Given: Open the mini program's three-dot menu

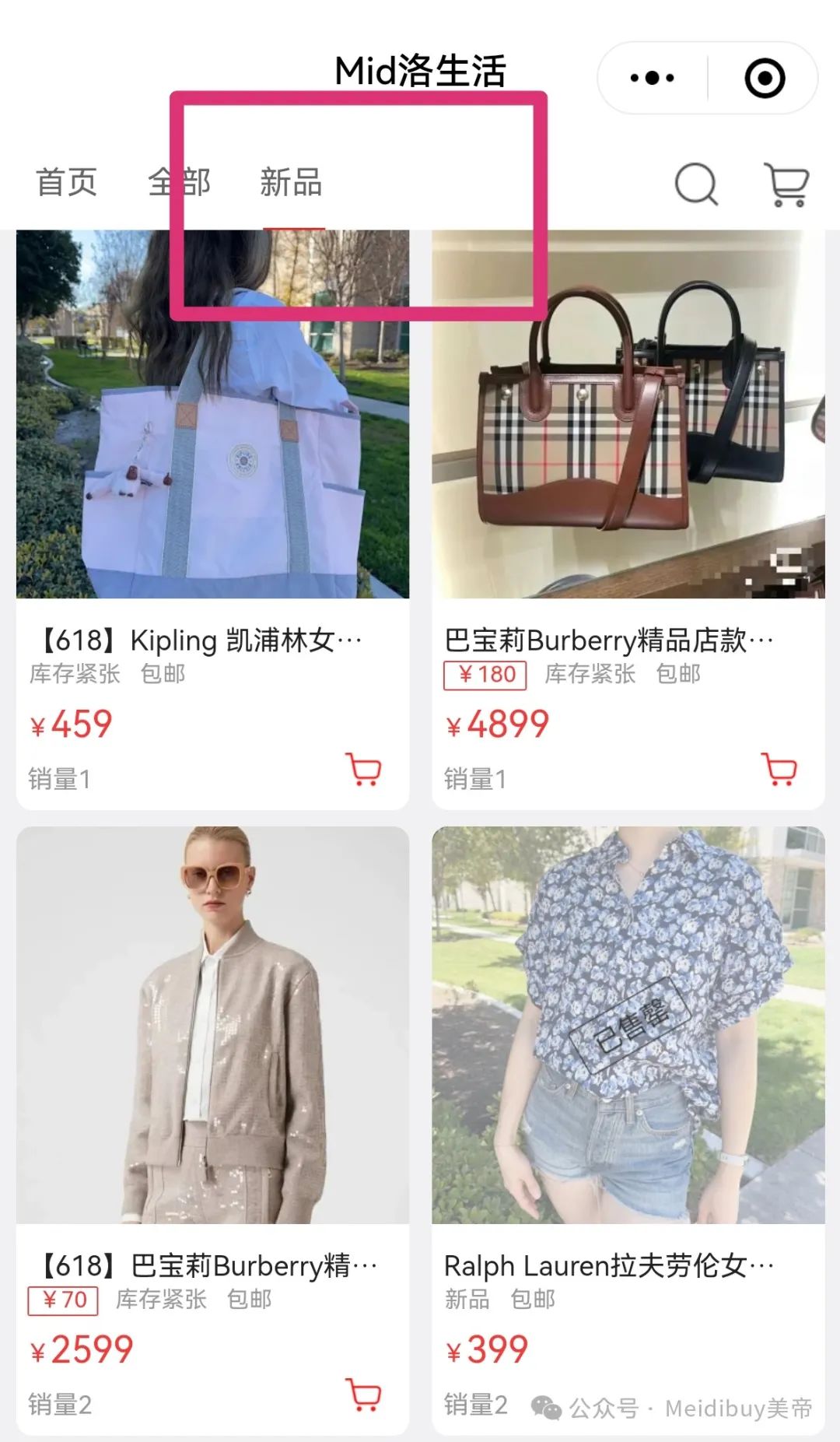Looking at the screenshot, I should [x=652, y=78].
